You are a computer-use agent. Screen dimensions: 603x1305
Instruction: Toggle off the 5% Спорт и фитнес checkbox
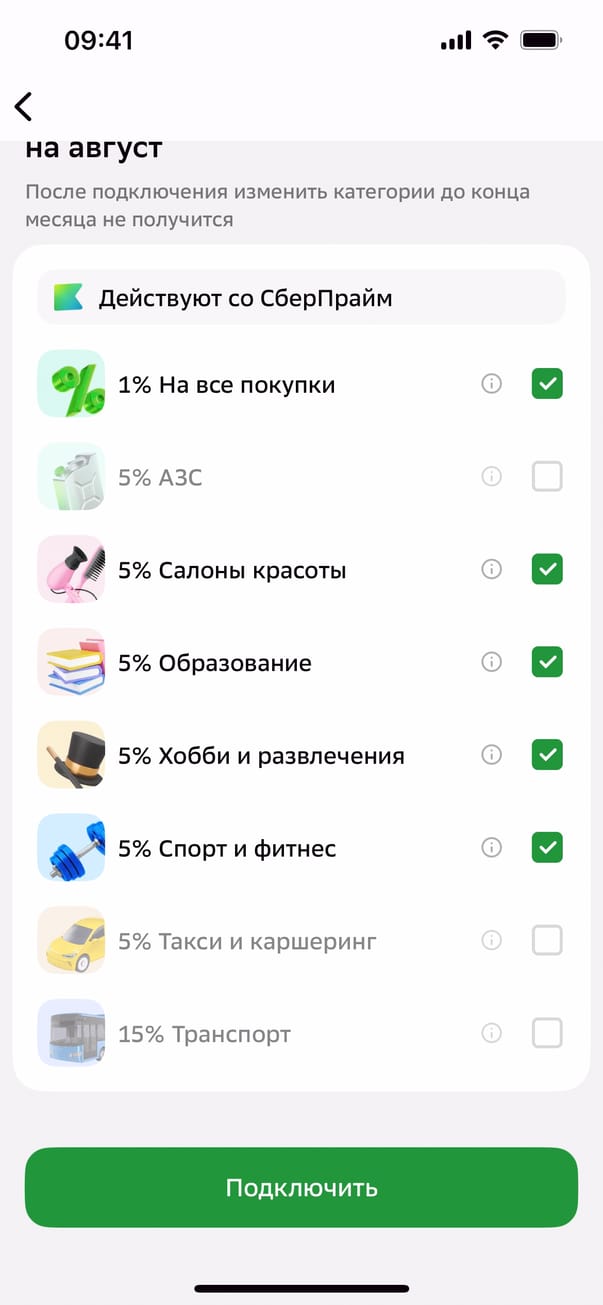(547, 848)
